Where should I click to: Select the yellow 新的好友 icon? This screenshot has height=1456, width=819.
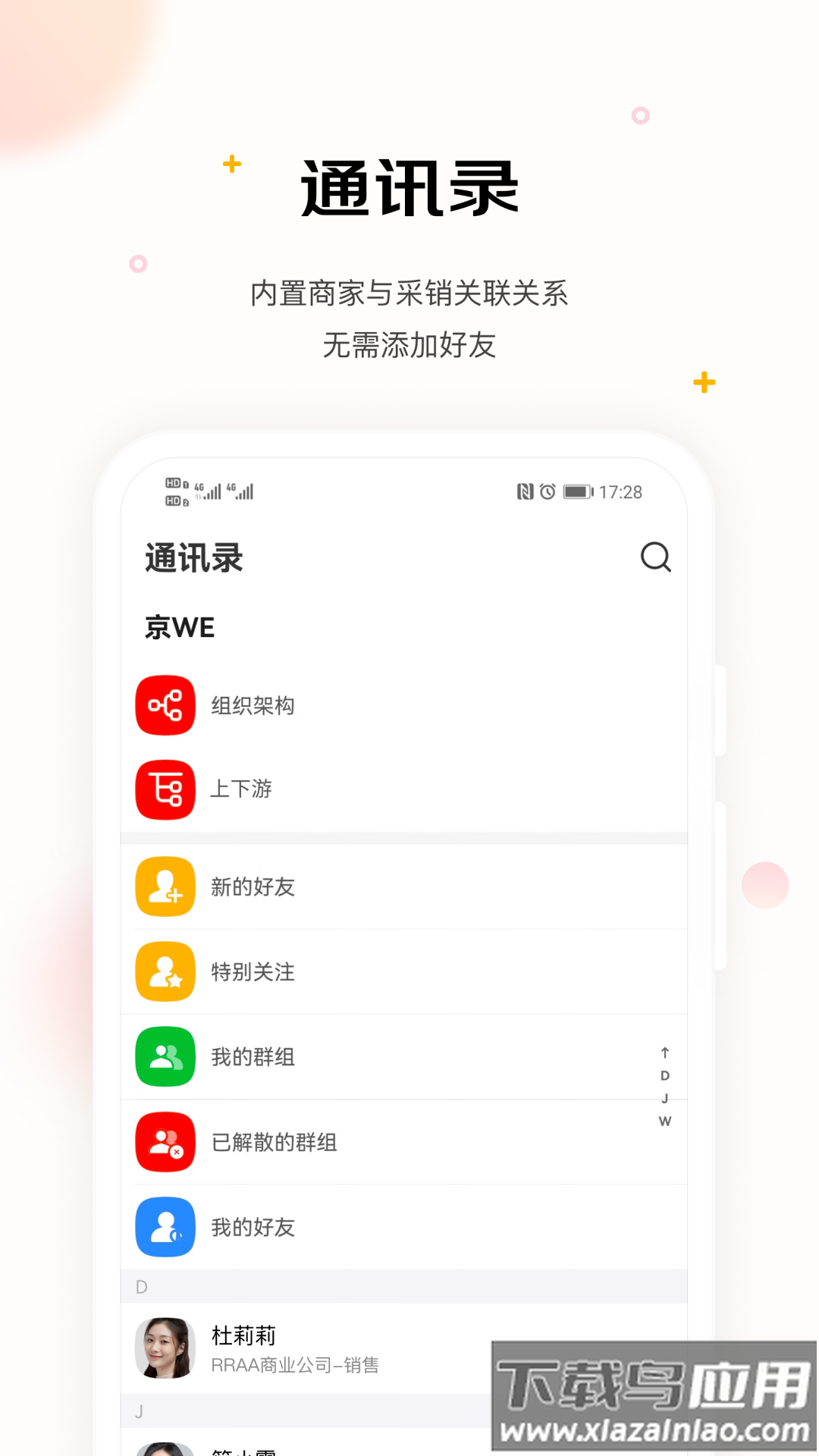tap(165, 886)
